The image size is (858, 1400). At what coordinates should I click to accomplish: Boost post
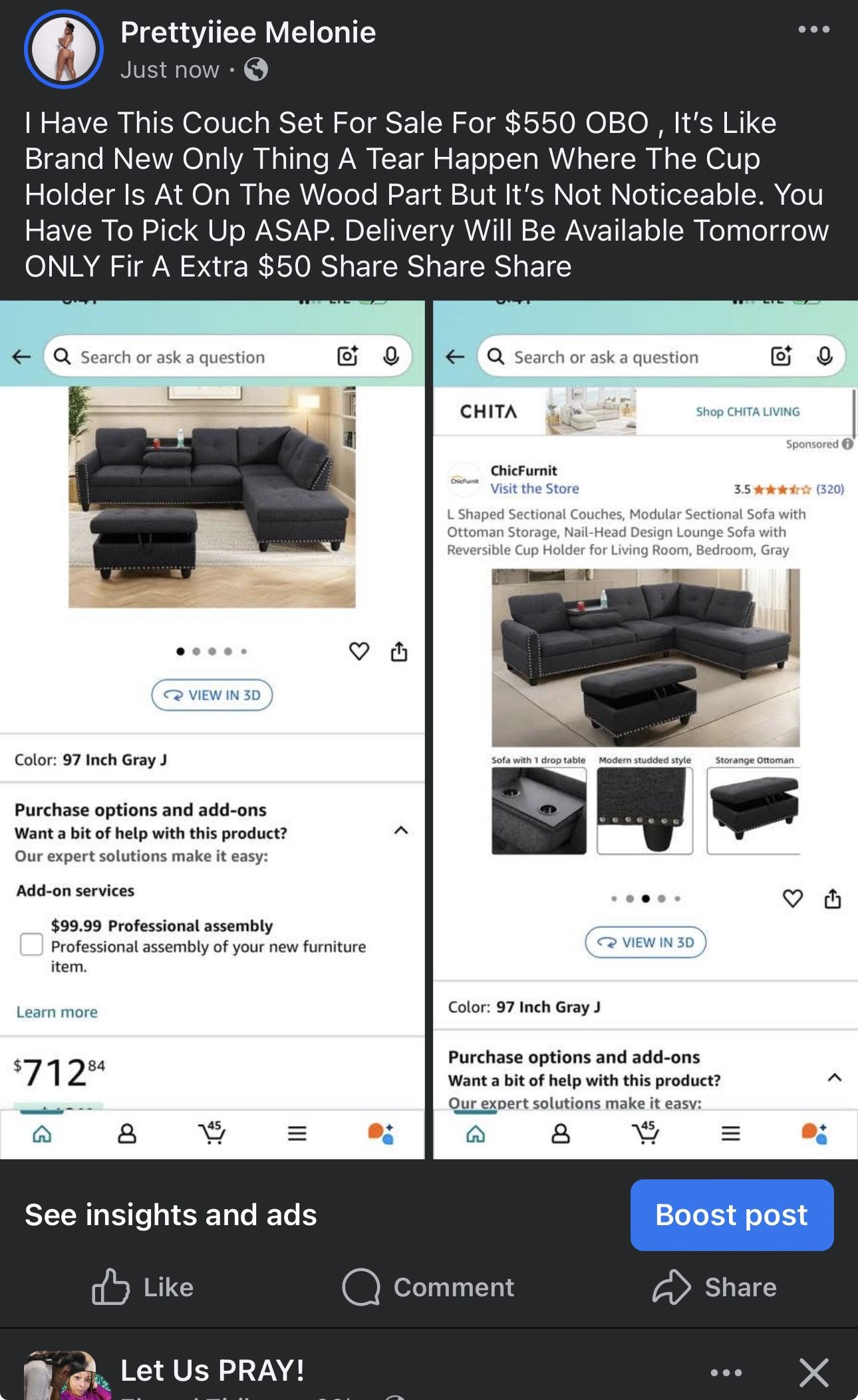(732, 1215)
